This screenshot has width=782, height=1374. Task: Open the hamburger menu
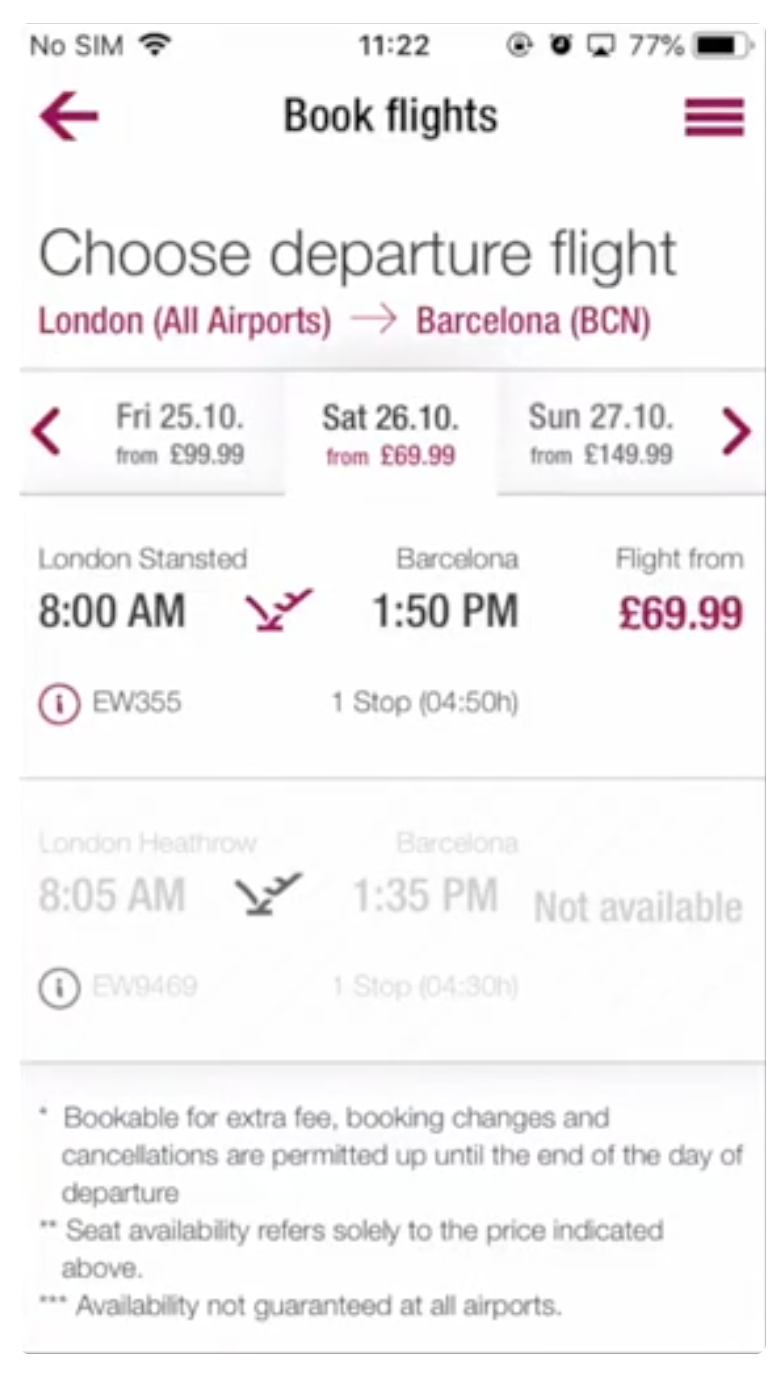(x=714, y=117)
